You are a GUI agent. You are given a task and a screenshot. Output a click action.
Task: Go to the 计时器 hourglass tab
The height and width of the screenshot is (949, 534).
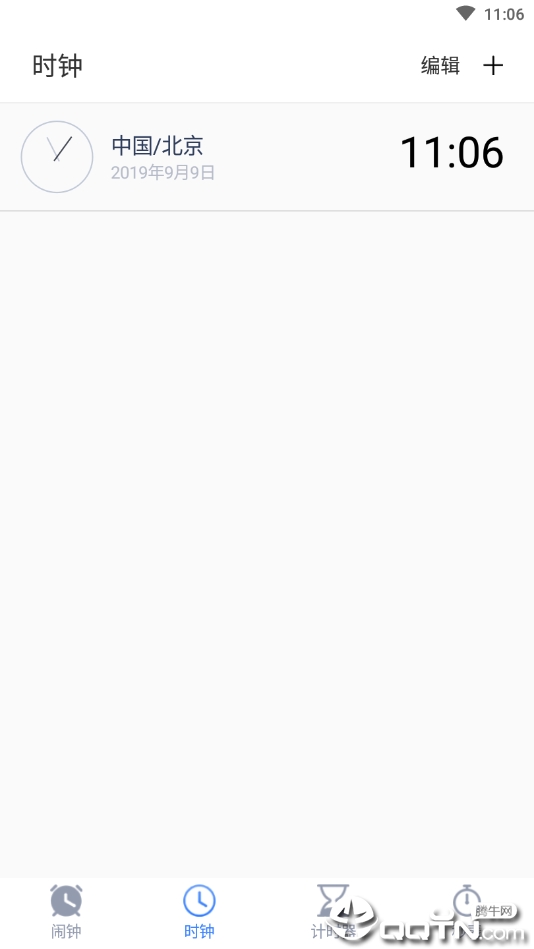click(333, 911)
